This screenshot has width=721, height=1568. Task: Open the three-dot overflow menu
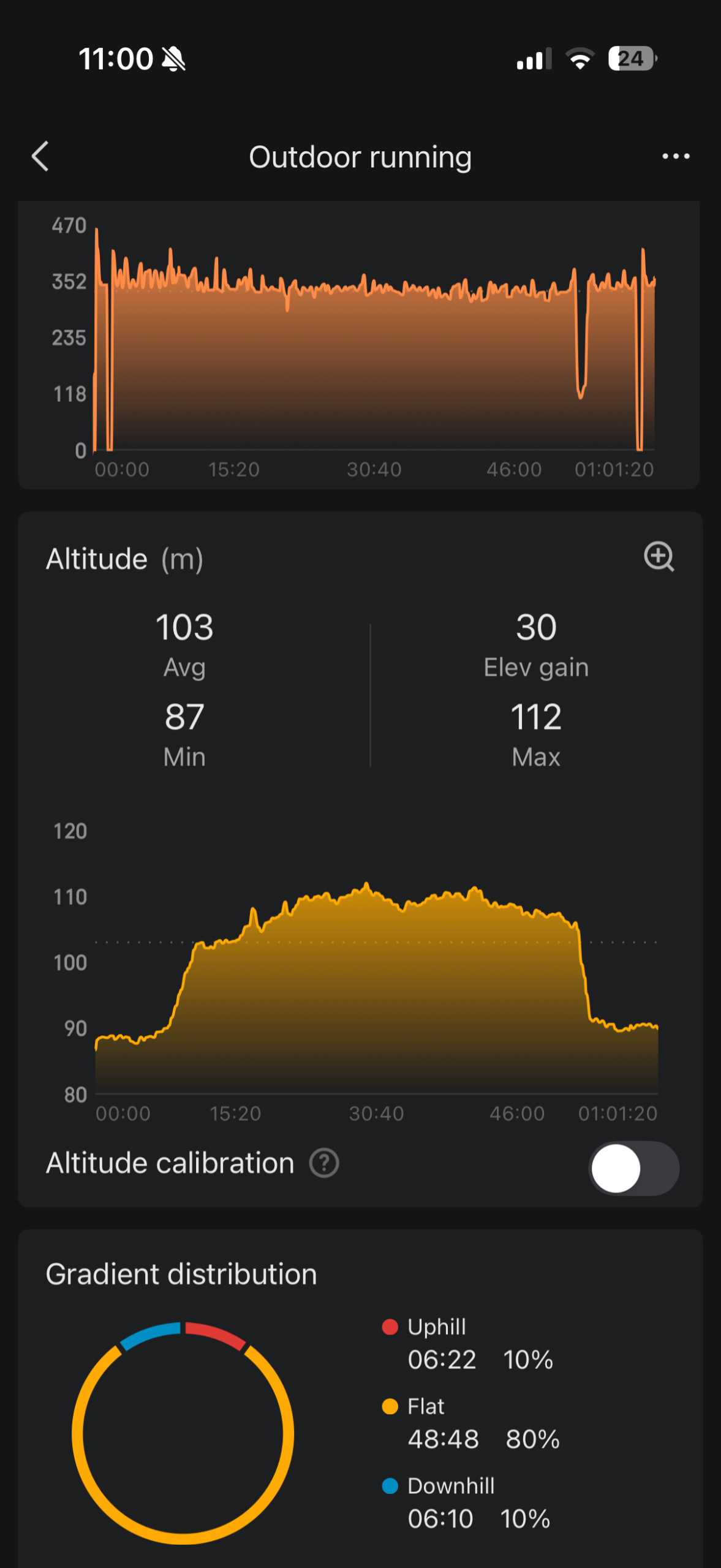point(676,157)
